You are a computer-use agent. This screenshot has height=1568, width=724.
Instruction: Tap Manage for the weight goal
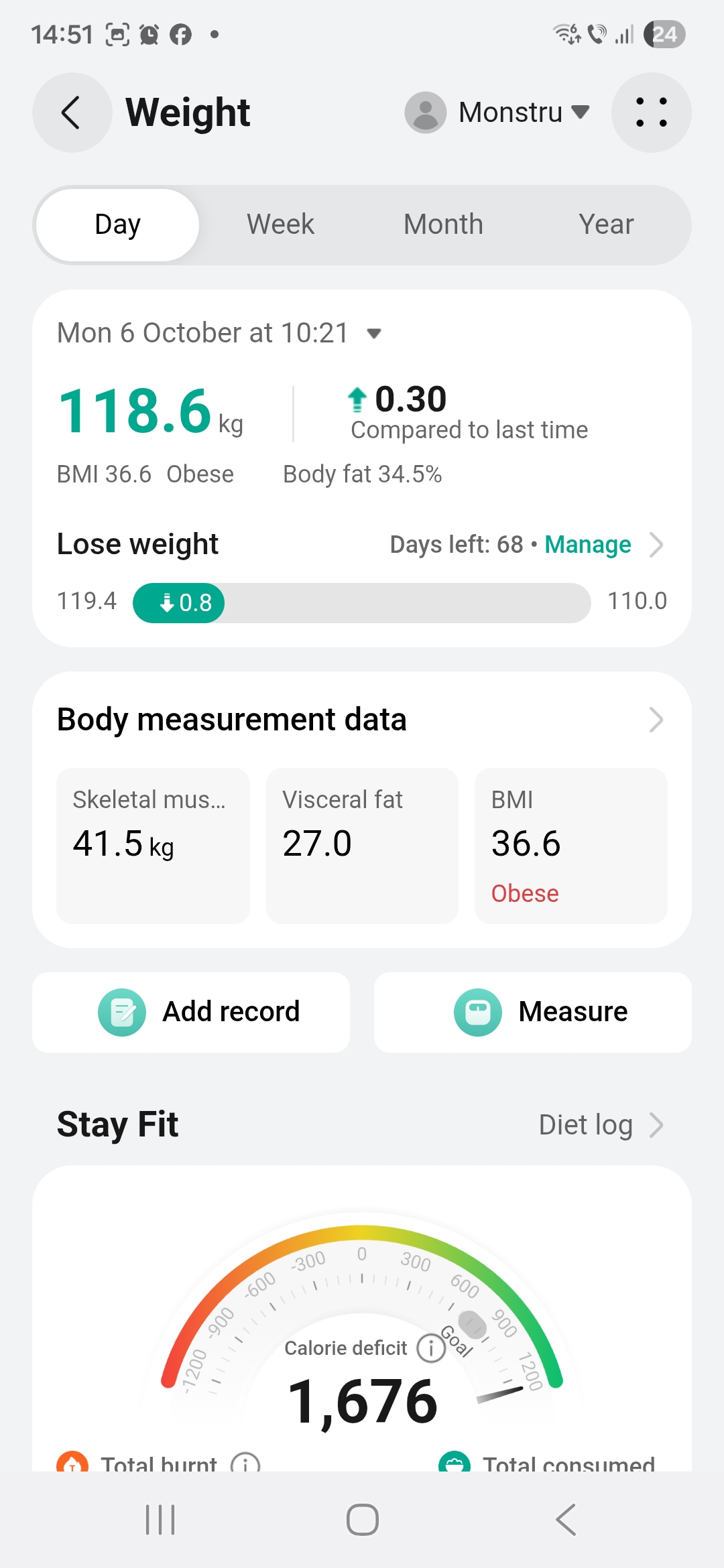588,545
